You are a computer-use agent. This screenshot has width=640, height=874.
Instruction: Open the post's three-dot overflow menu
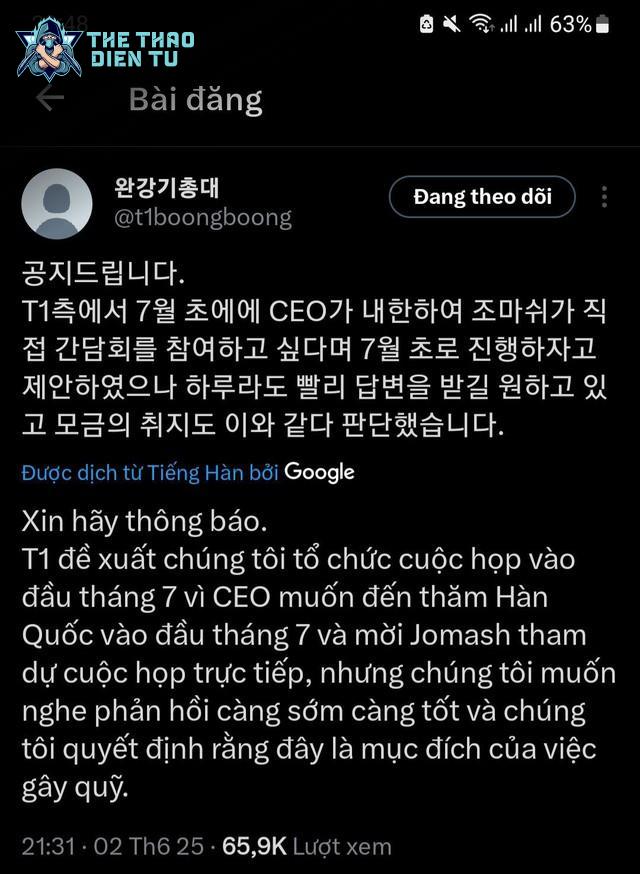click(604, 197)
